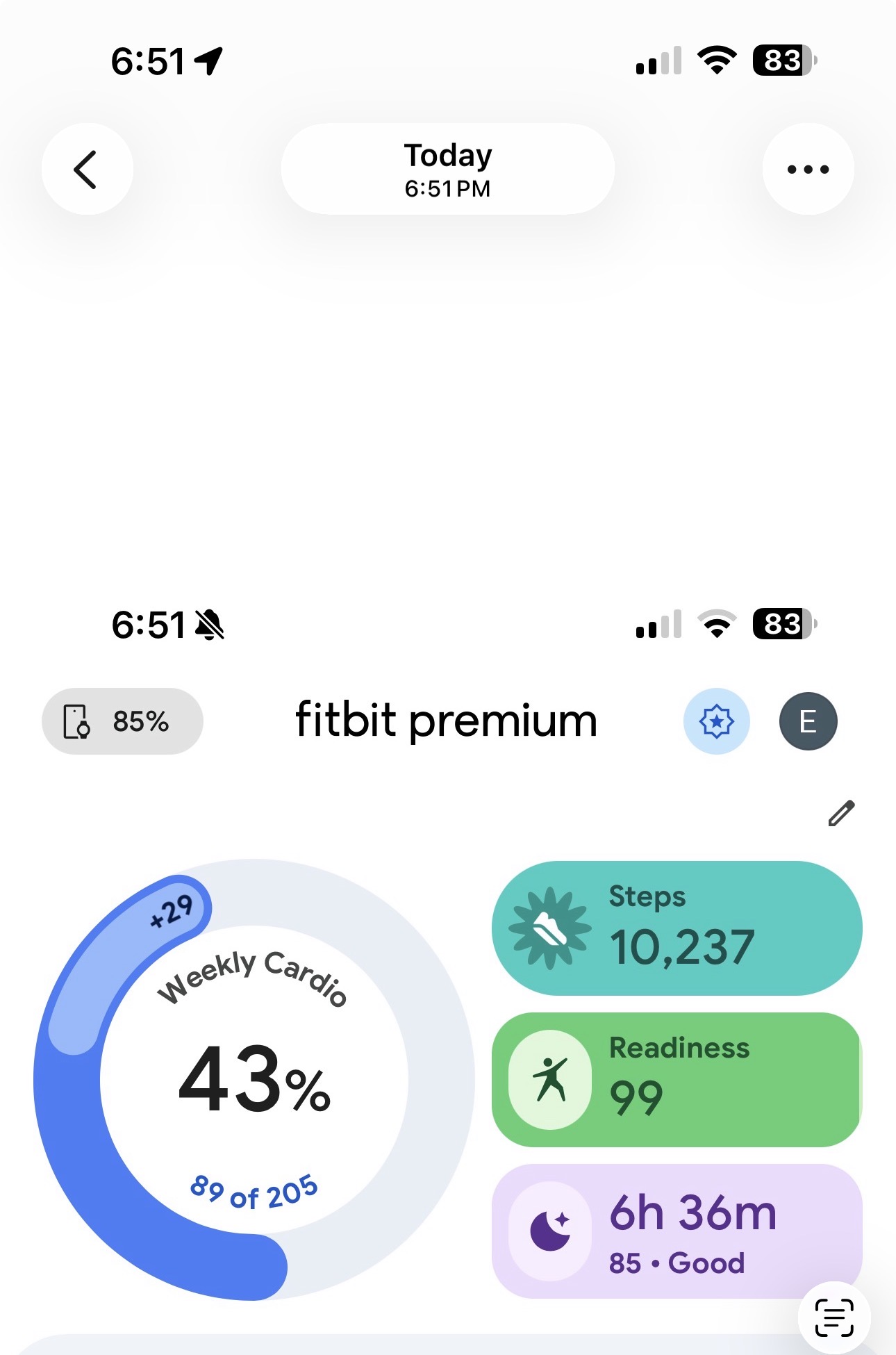This screenshot has width=896, height=1355.
Task: Open the blue premium star badge
Action: [716, 721]
